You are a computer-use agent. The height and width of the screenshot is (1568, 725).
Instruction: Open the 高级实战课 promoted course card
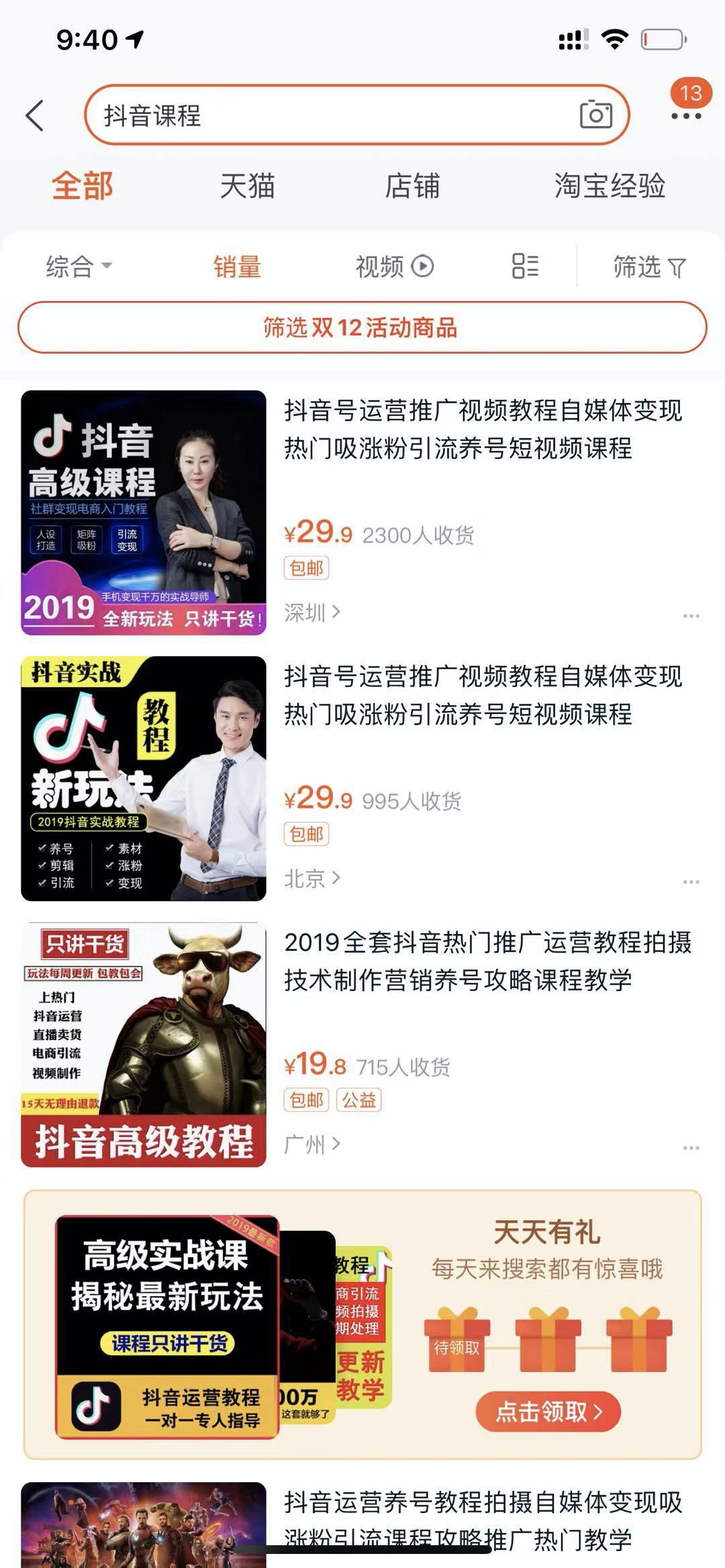tap(168, 1326)
